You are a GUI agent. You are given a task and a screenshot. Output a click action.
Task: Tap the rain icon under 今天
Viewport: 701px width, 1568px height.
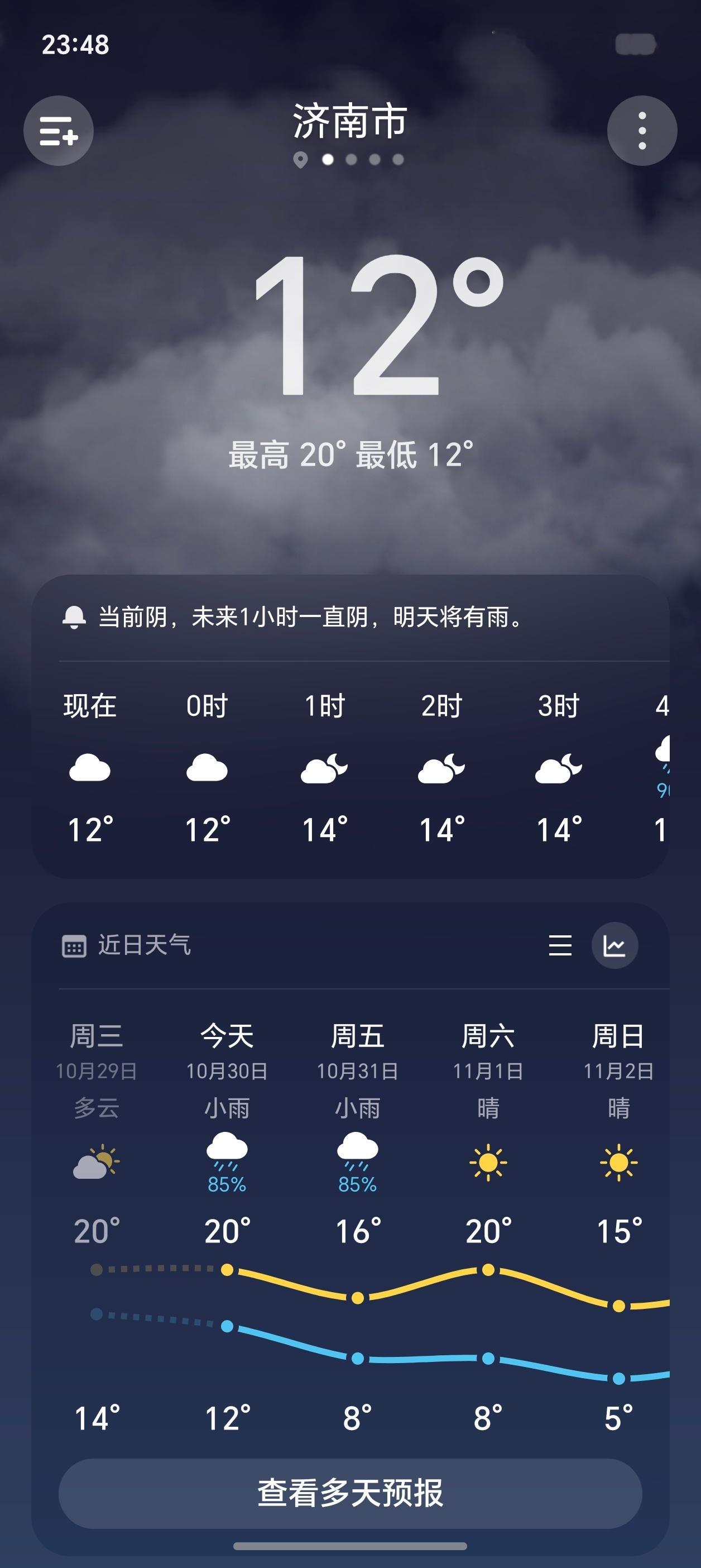tap(227, 1156)
